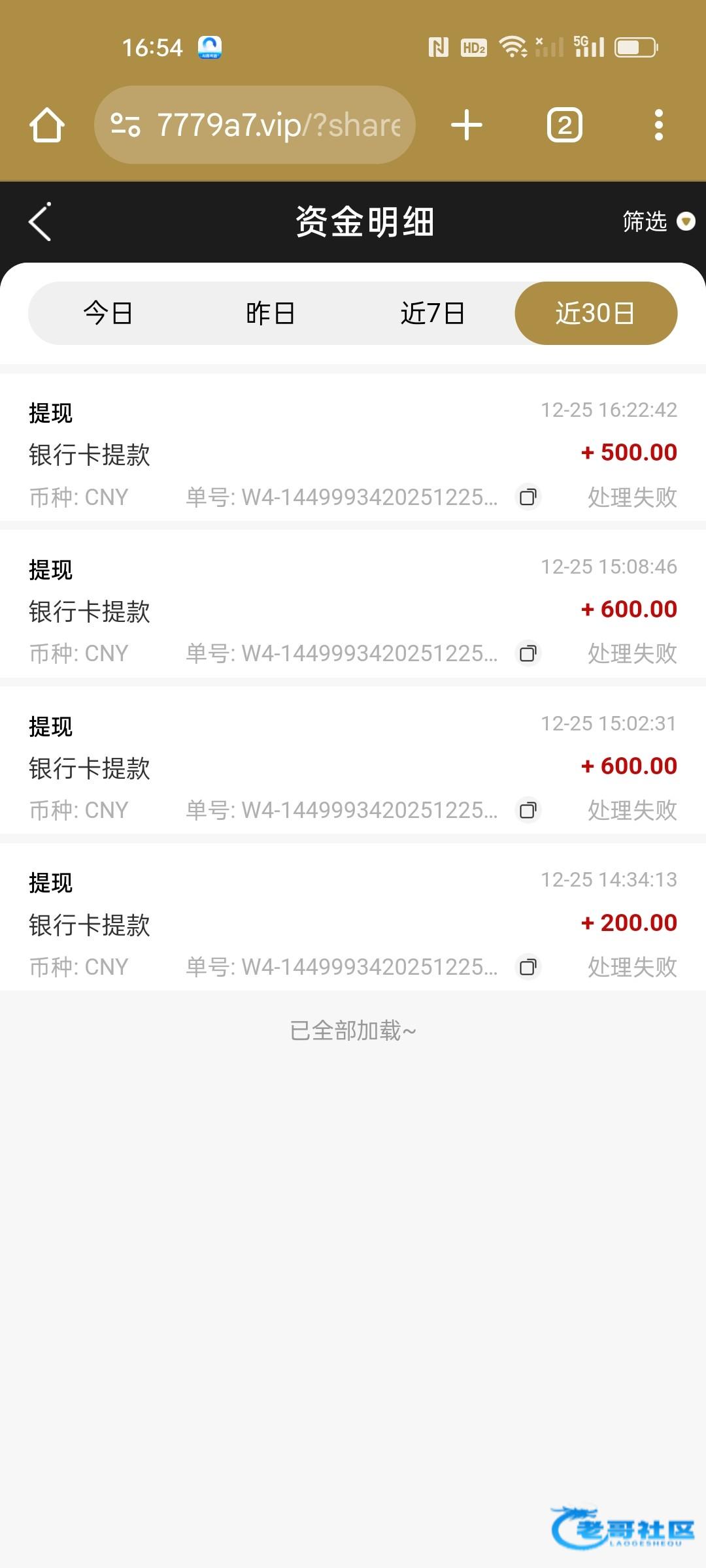Copy order number of the 14:34:13 withdrawal
The image size is (706, 1568).
pos(528,967)
